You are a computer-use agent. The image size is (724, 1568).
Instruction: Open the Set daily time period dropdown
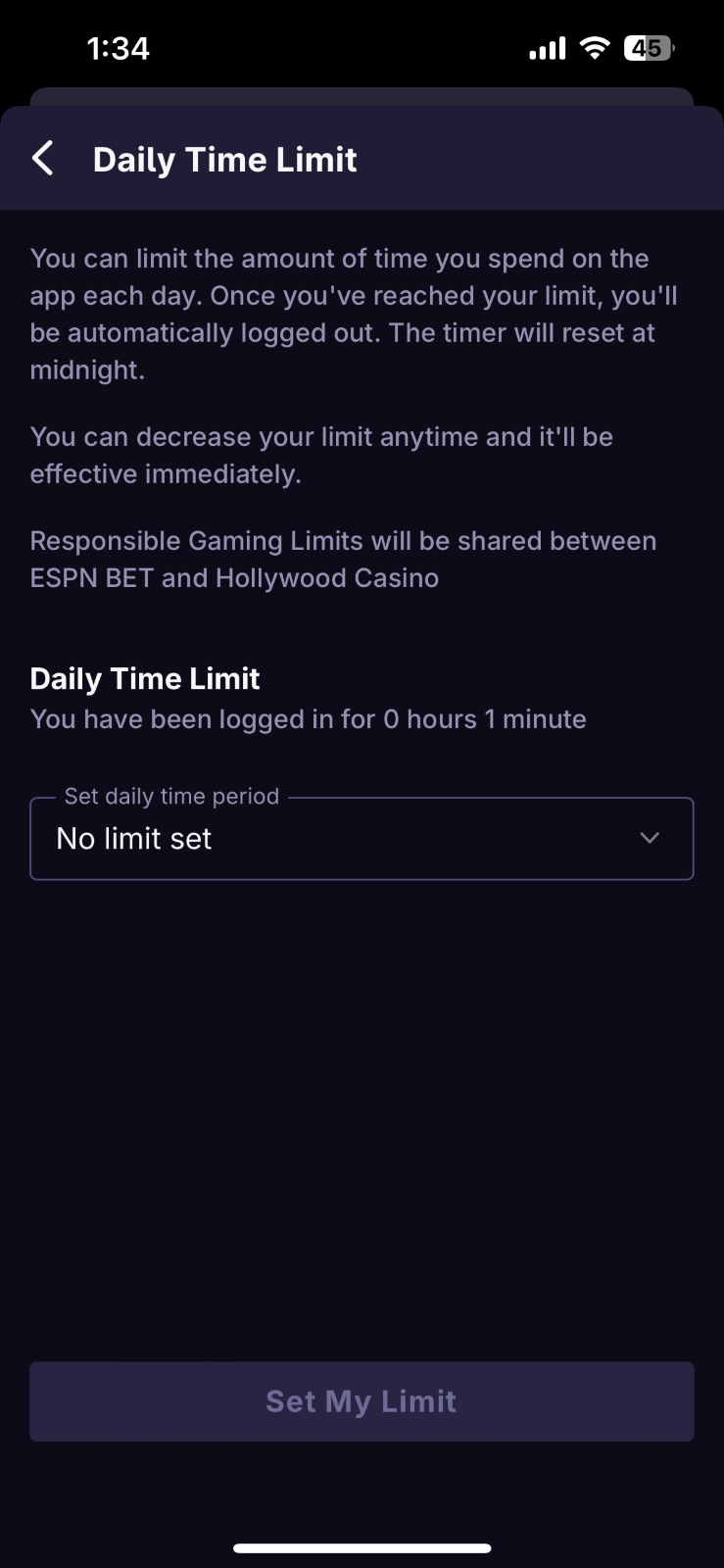click(362, 839)
